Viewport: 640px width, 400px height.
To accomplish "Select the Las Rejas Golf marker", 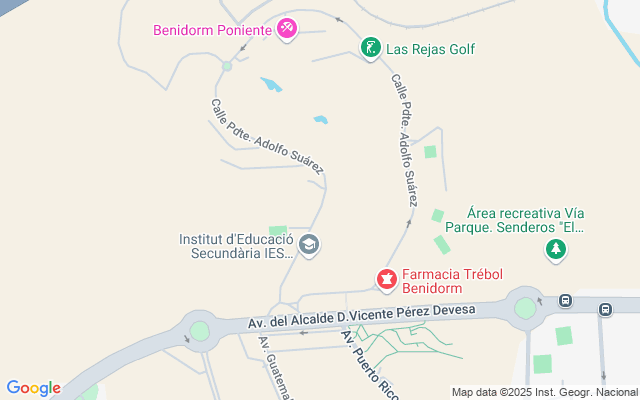I will pyautogui.click(x=371, y=48).
